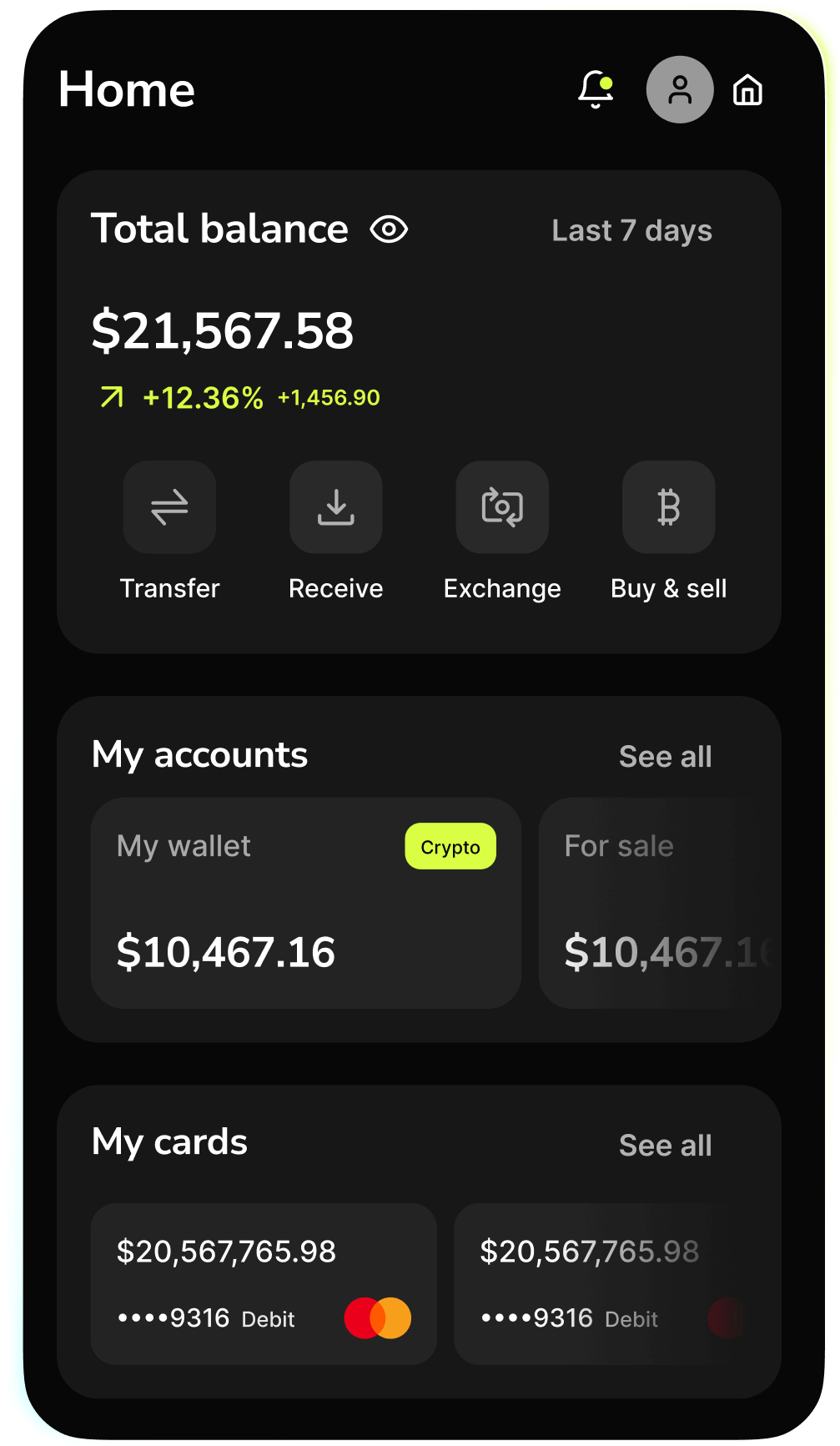Tap the home icon in the header
The width and height of the screenshot is (840, 1446).
[x=747, y=89]
